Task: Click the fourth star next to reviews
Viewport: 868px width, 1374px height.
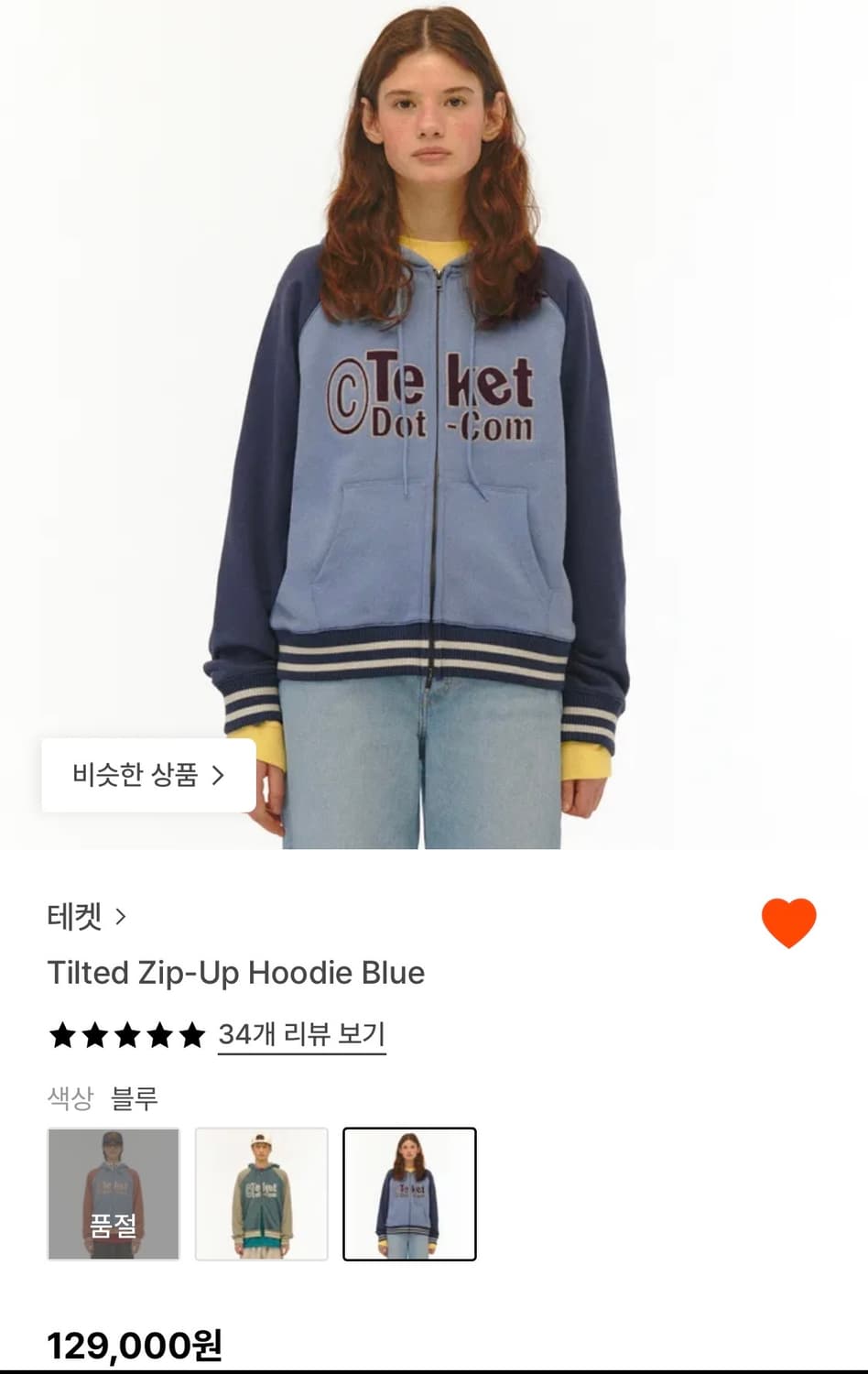Action: (x=158, y=1035)
